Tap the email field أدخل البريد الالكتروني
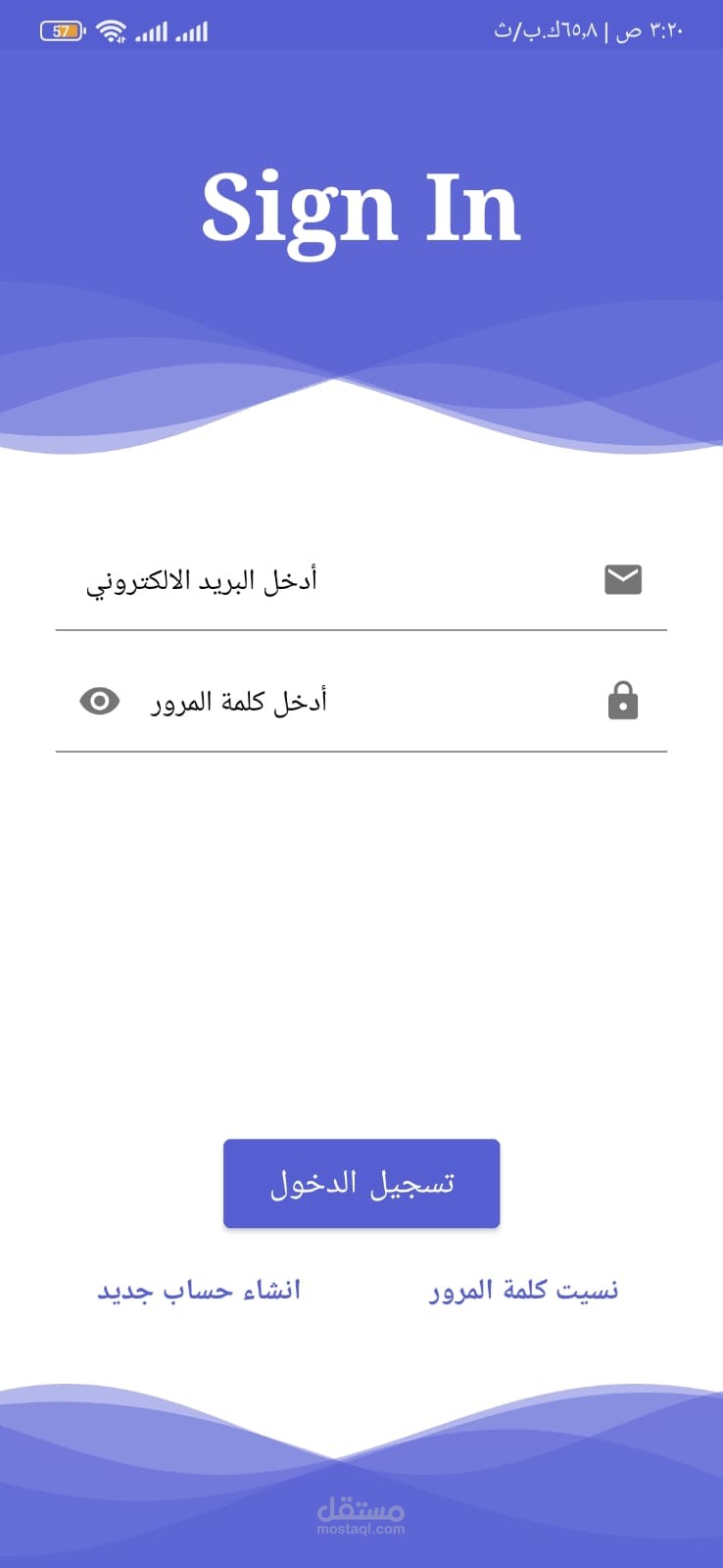This screenshot has height=1568, width=723. 333,581
